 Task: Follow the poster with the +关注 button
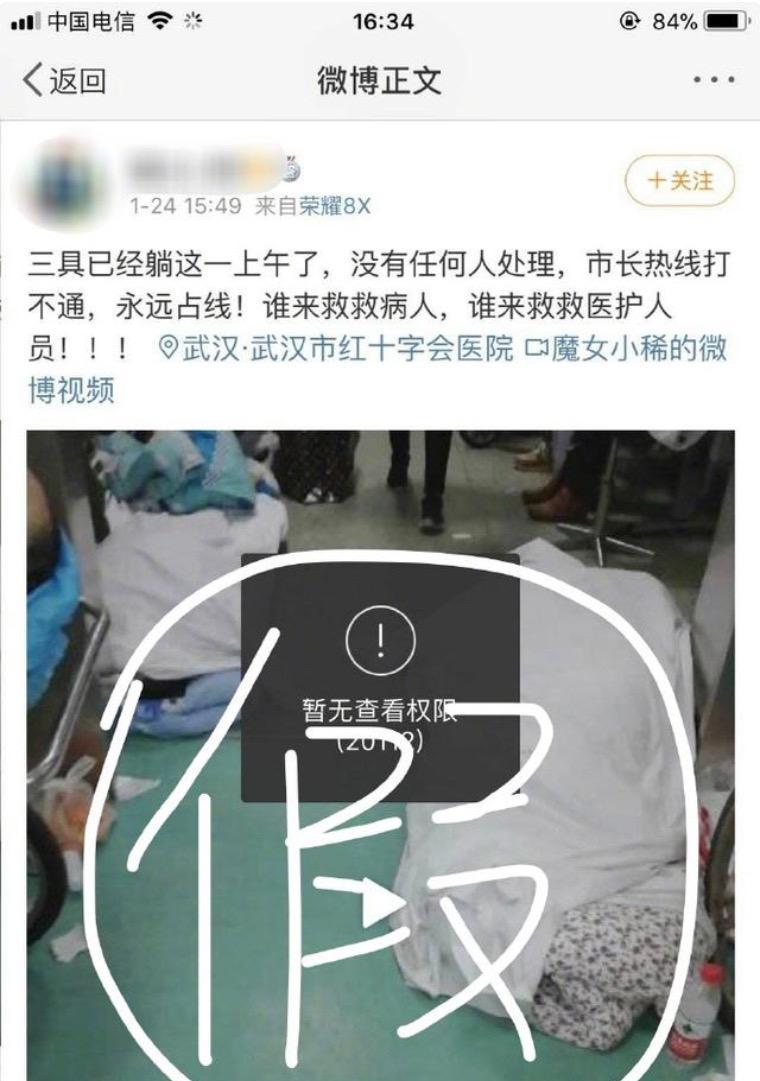680,181
